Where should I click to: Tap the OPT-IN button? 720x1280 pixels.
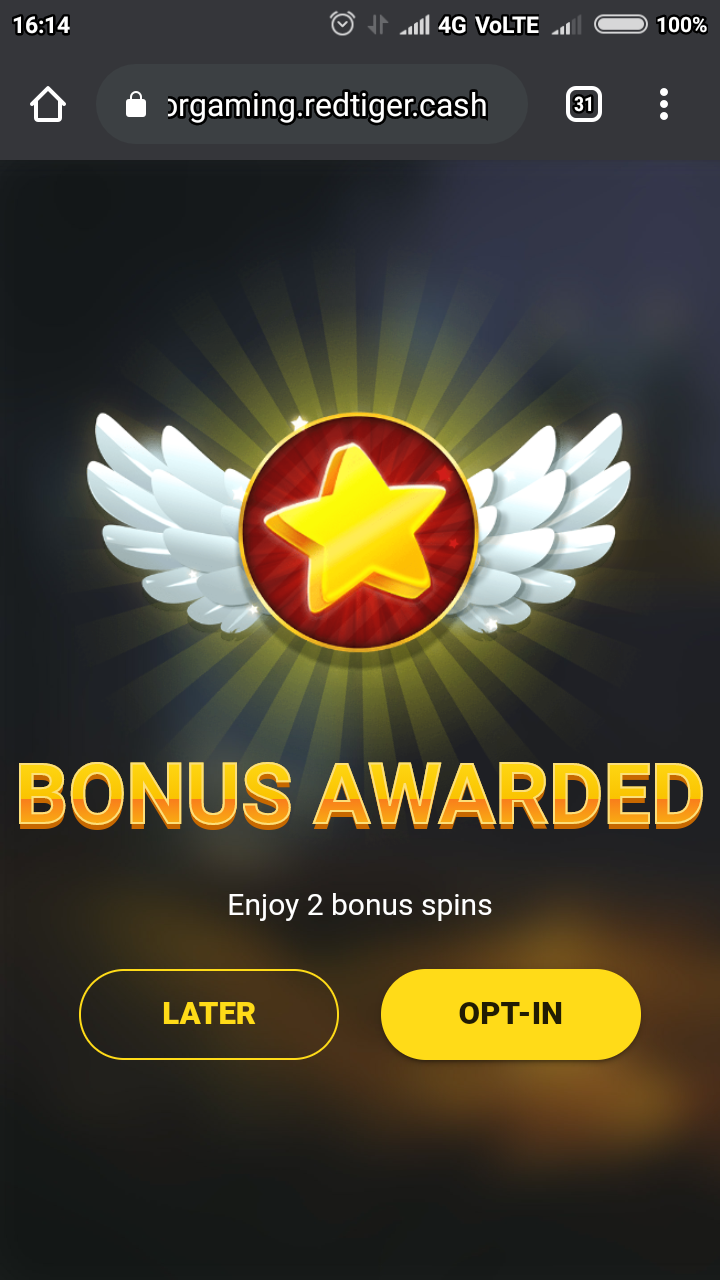pyautogui.click(x=510, y=1014)
